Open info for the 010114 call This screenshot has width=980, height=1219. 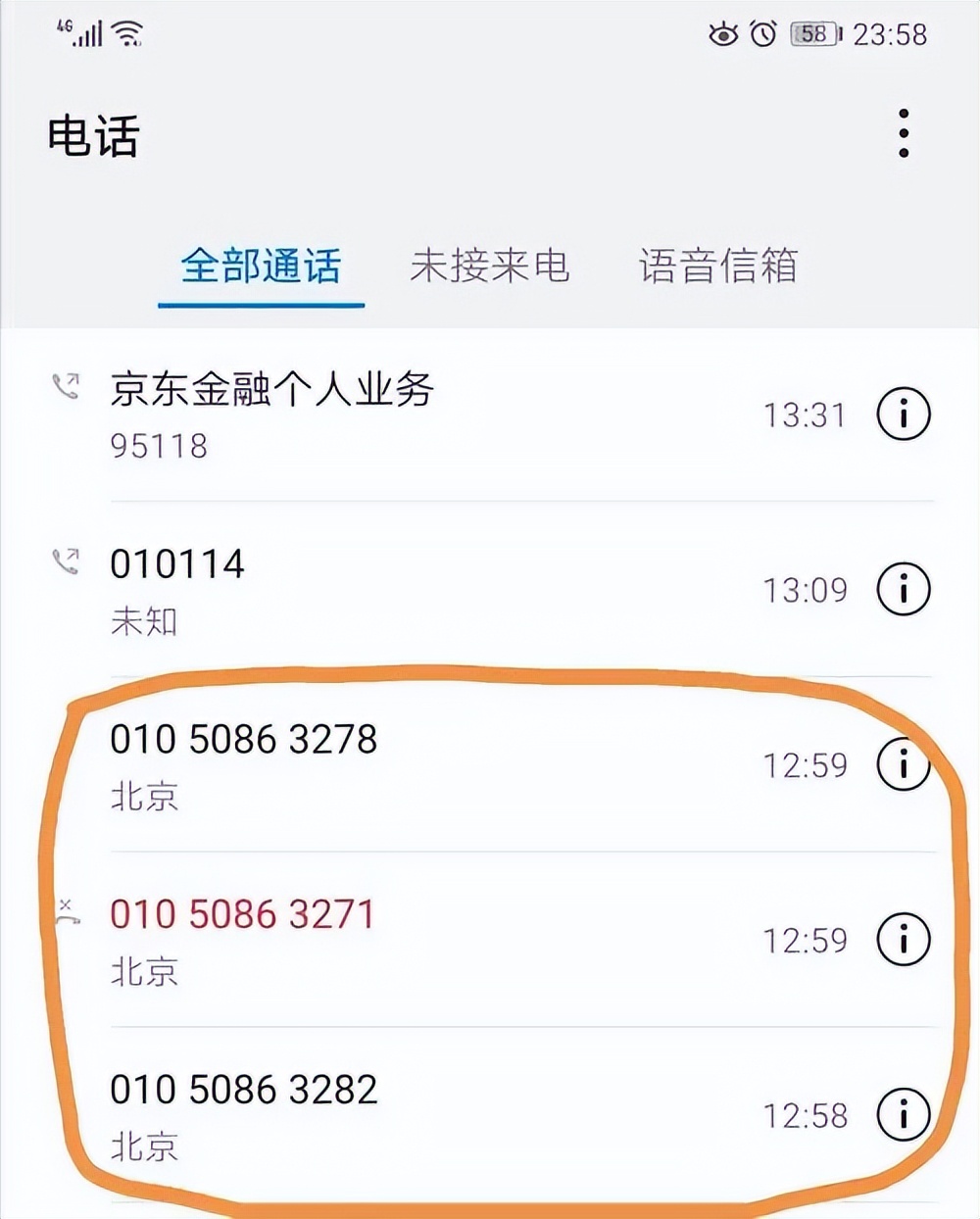coord(902,589)
